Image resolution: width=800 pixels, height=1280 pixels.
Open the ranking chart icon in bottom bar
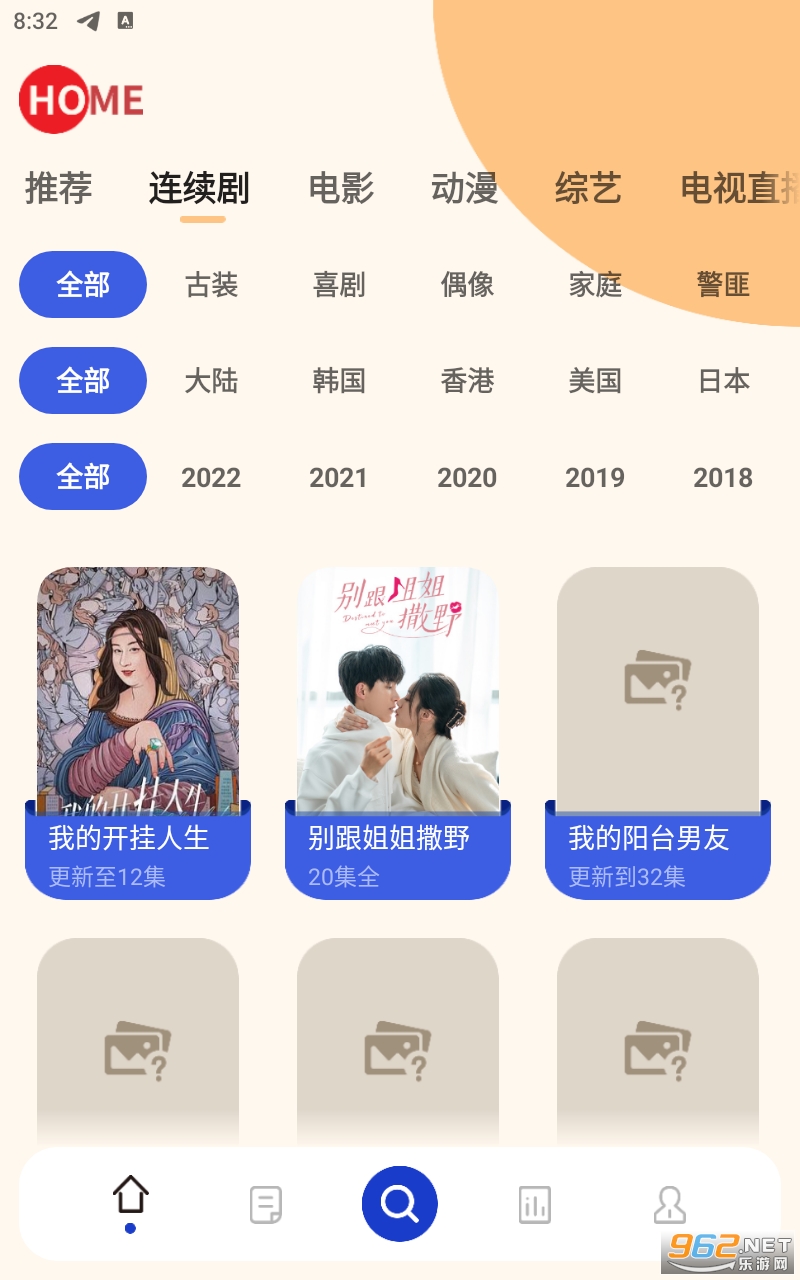[535, 1205]
